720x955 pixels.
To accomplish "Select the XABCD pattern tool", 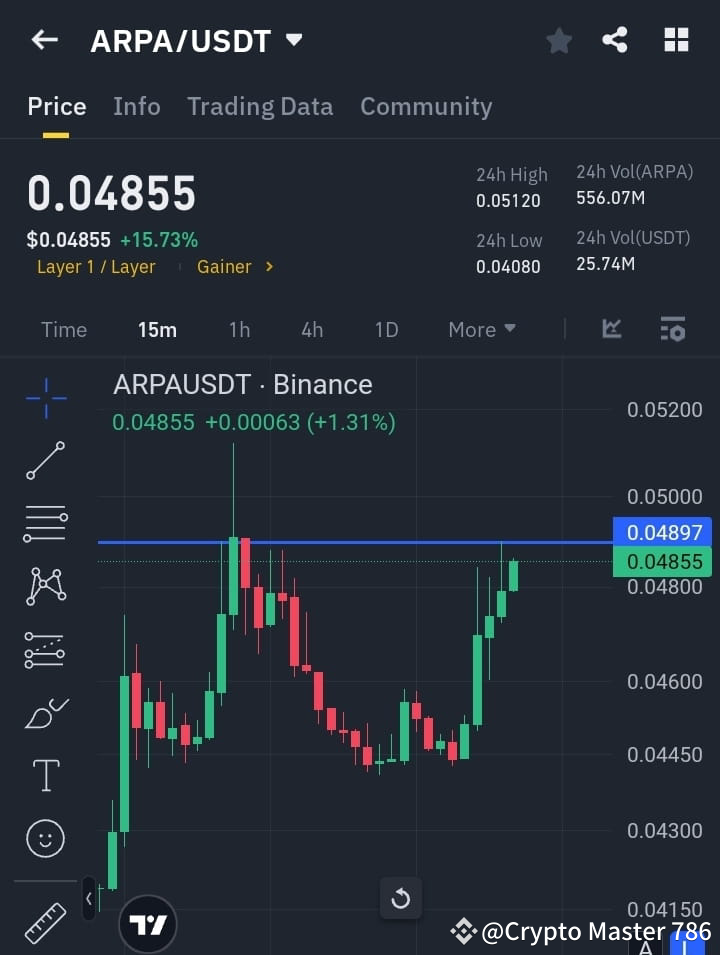I will 45,587.
